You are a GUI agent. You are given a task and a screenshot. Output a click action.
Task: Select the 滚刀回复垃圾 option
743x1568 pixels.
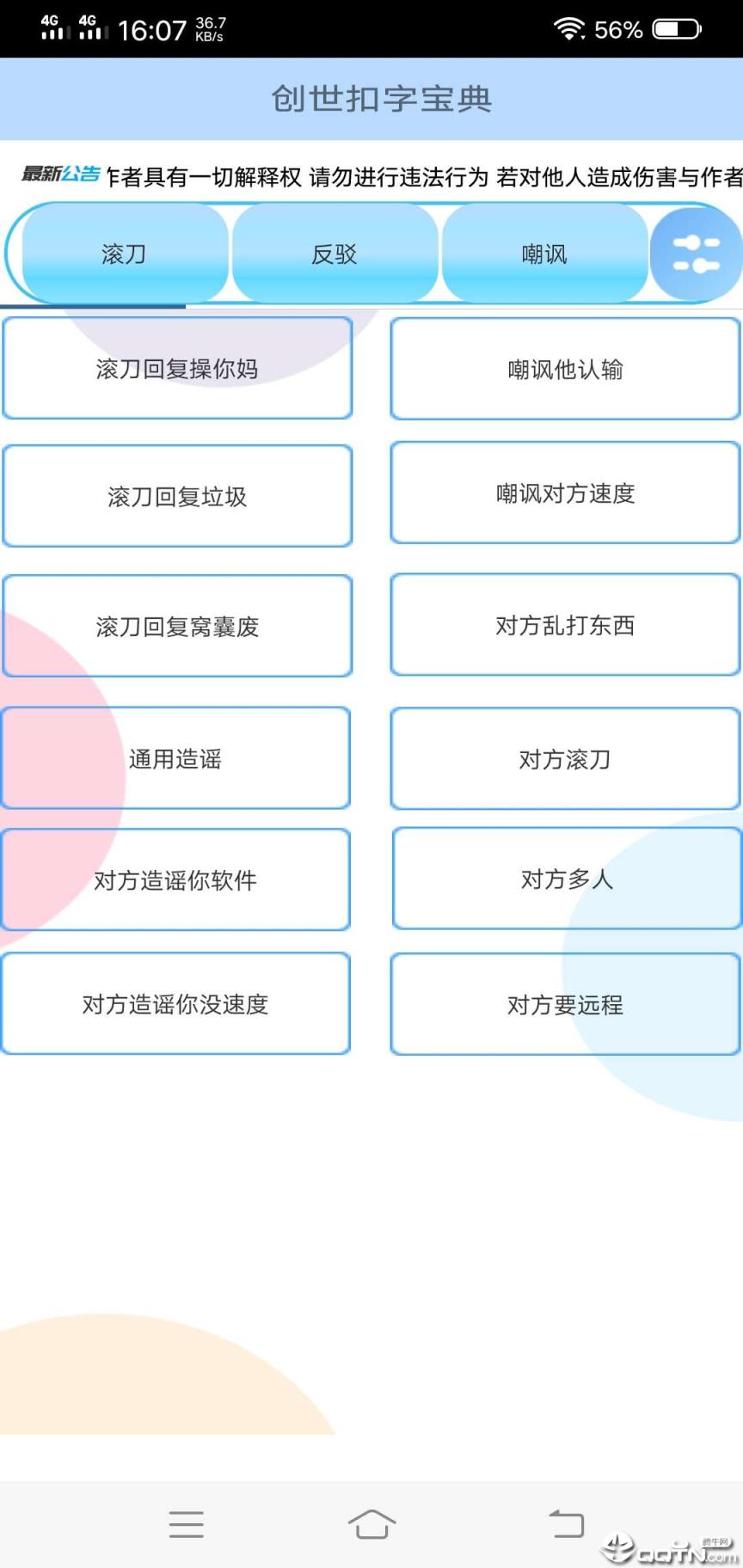177,496
